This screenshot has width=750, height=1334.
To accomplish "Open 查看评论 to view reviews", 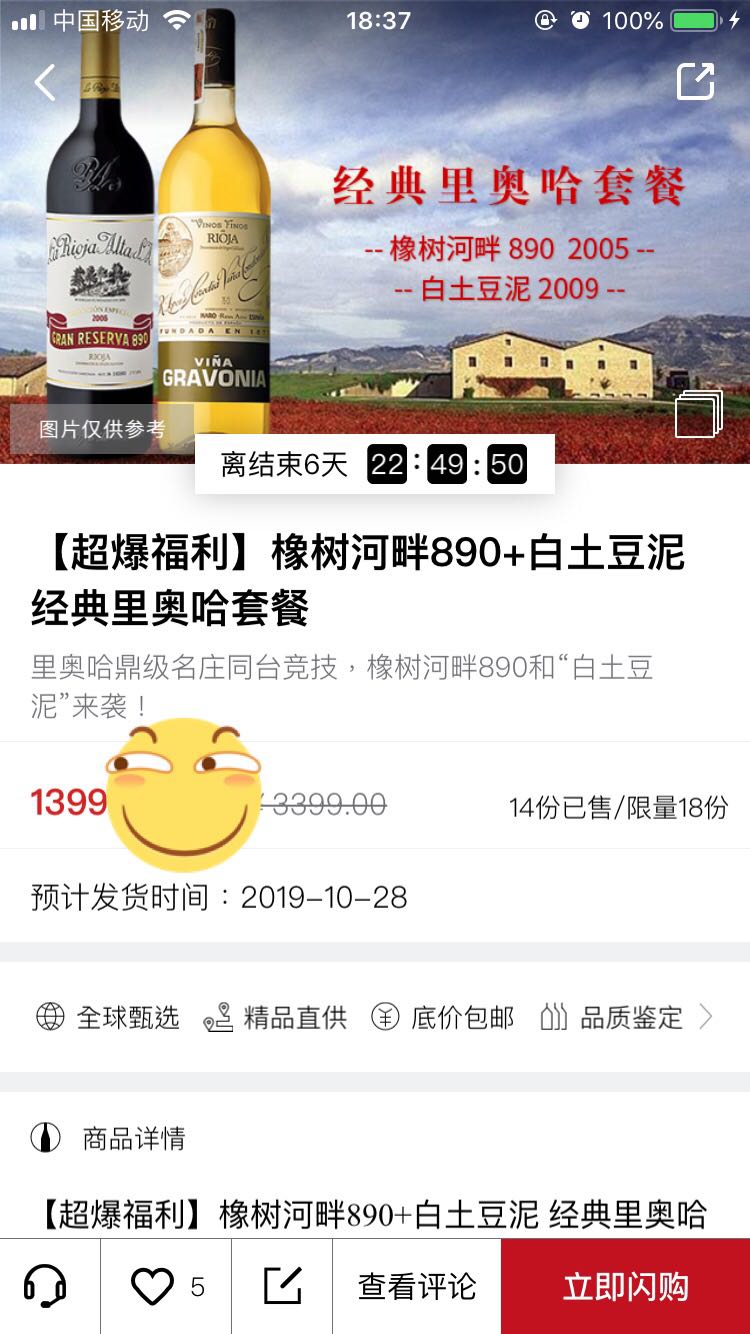I will point(417,1287).
